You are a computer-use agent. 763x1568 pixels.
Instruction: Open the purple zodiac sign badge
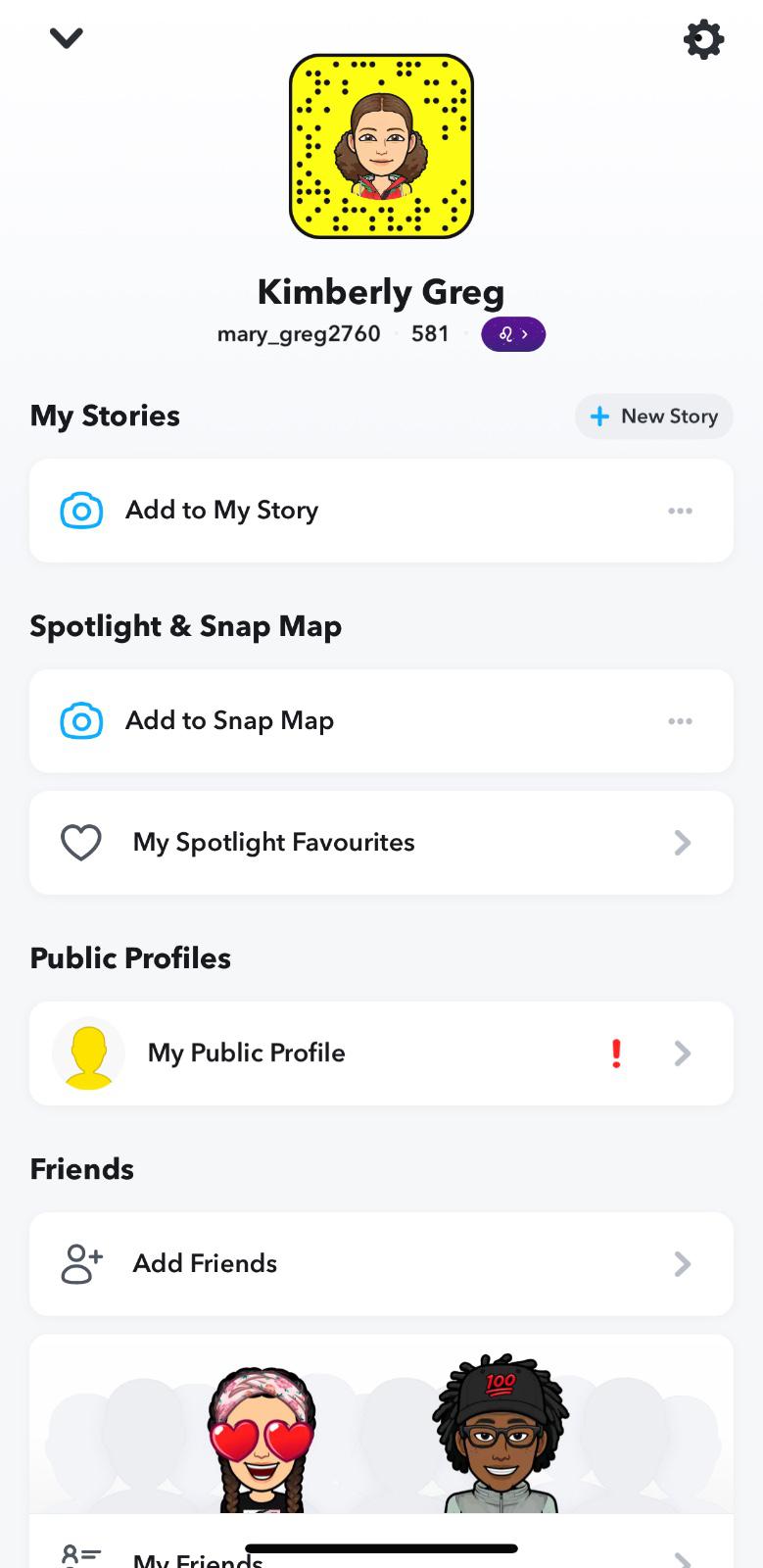point(513,334)
